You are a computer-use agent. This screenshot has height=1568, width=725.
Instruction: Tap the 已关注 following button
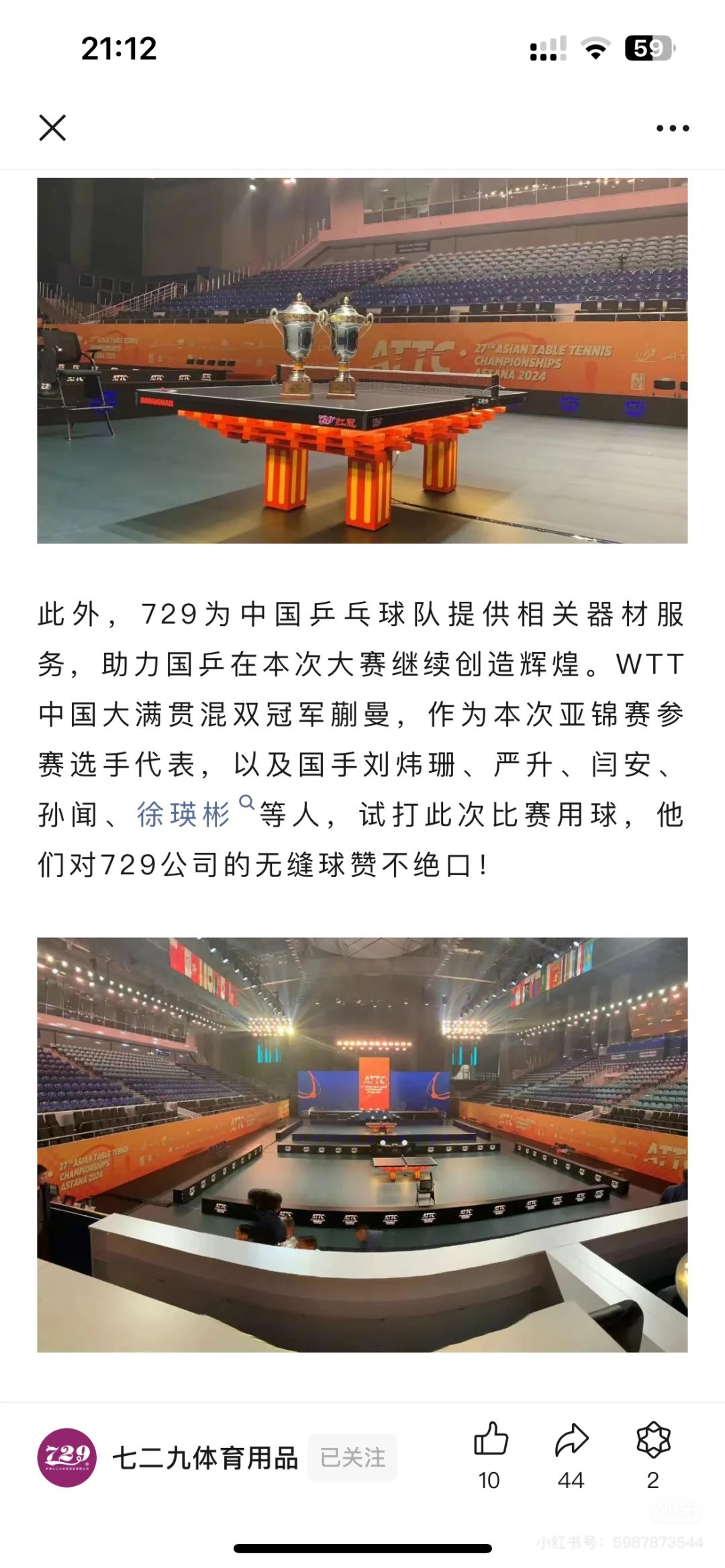point(352,1457)
